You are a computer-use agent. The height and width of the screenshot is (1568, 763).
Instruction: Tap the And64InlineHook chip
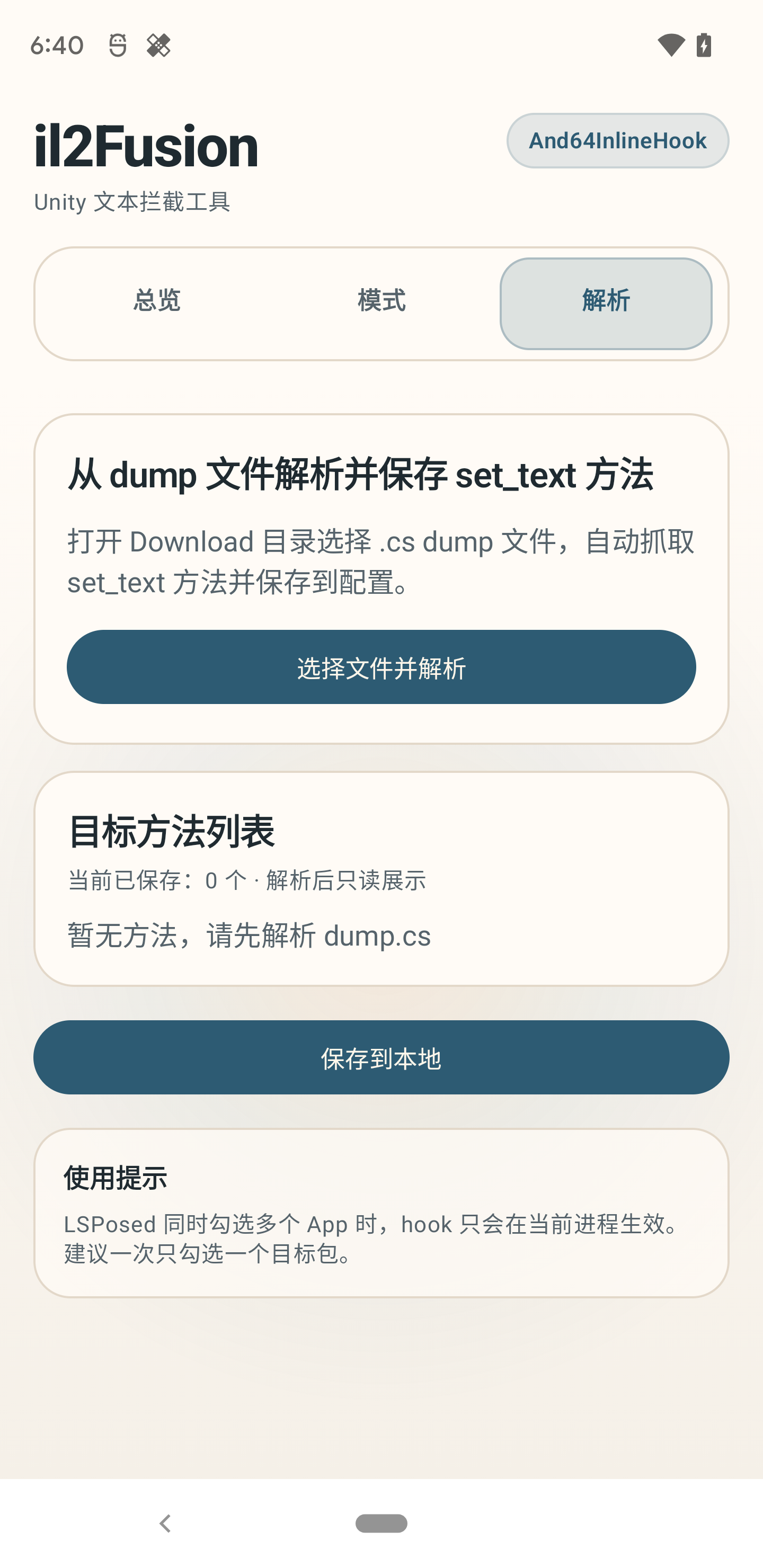(x=617, y=140)
